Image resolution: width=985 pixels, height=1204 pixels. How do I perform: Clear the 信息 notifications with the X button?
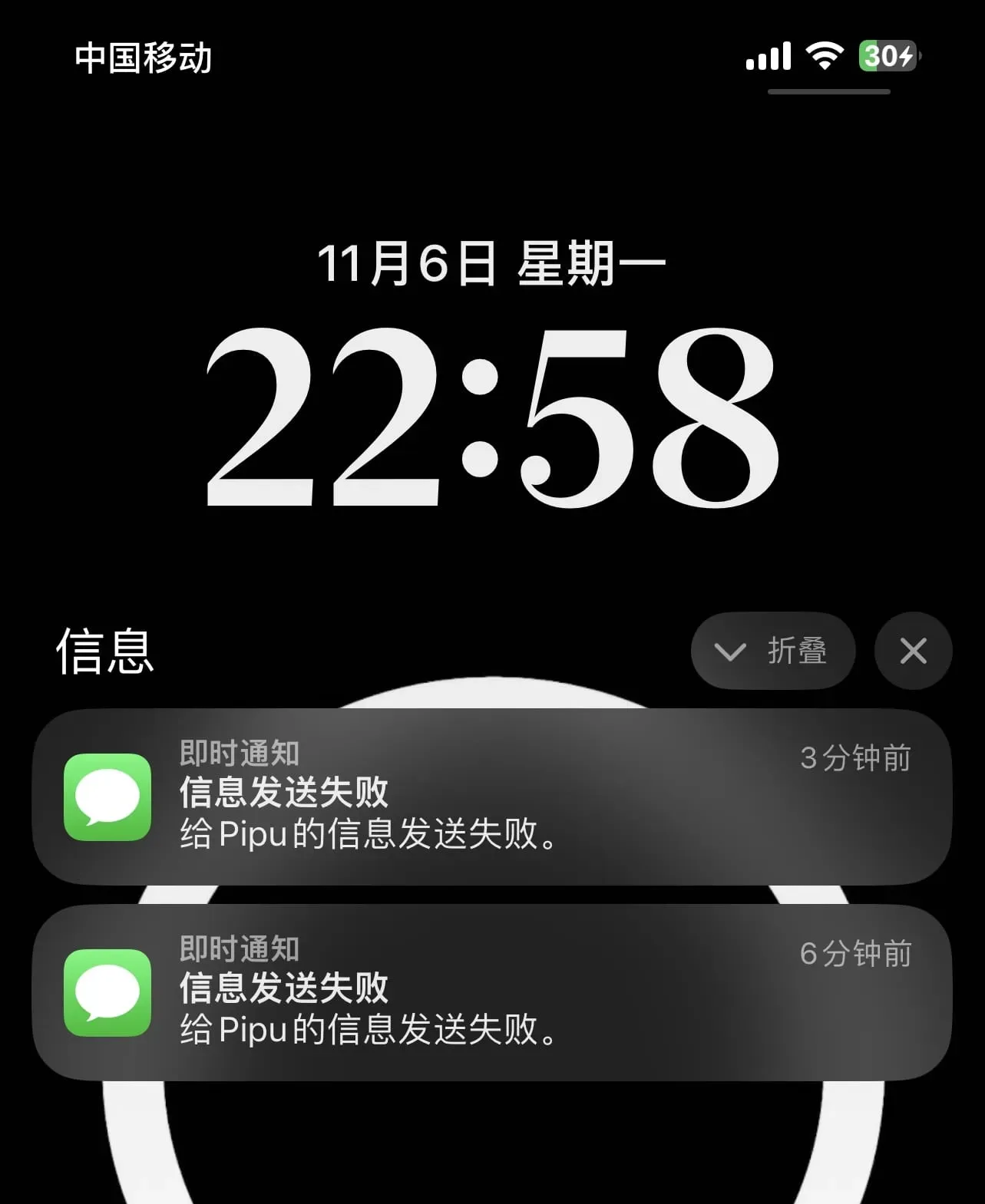point(913,651)
